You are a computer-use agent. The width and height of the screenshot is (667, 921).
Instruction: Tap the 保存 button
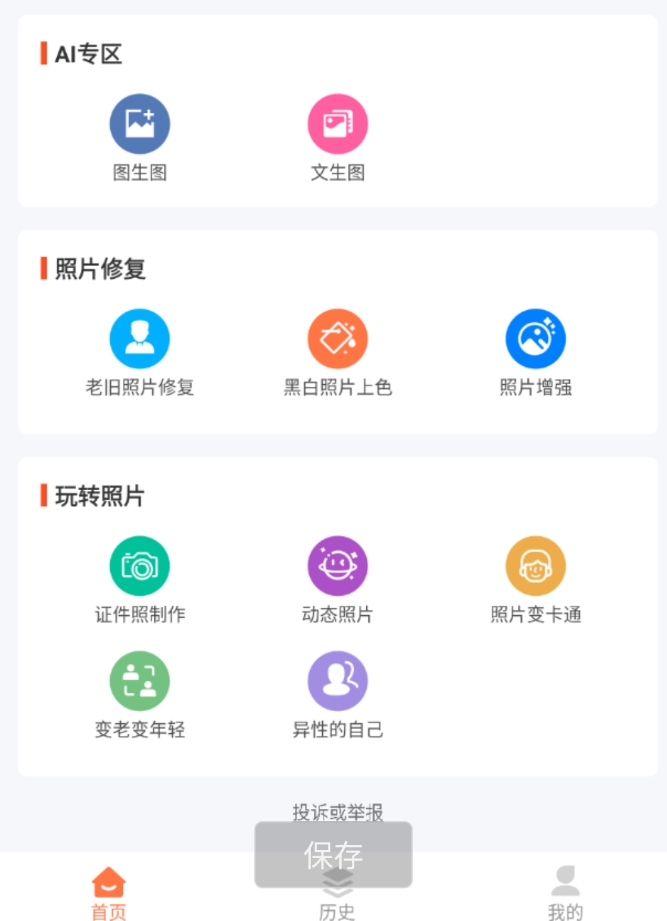pyautogui.click(x=333, y=855)
